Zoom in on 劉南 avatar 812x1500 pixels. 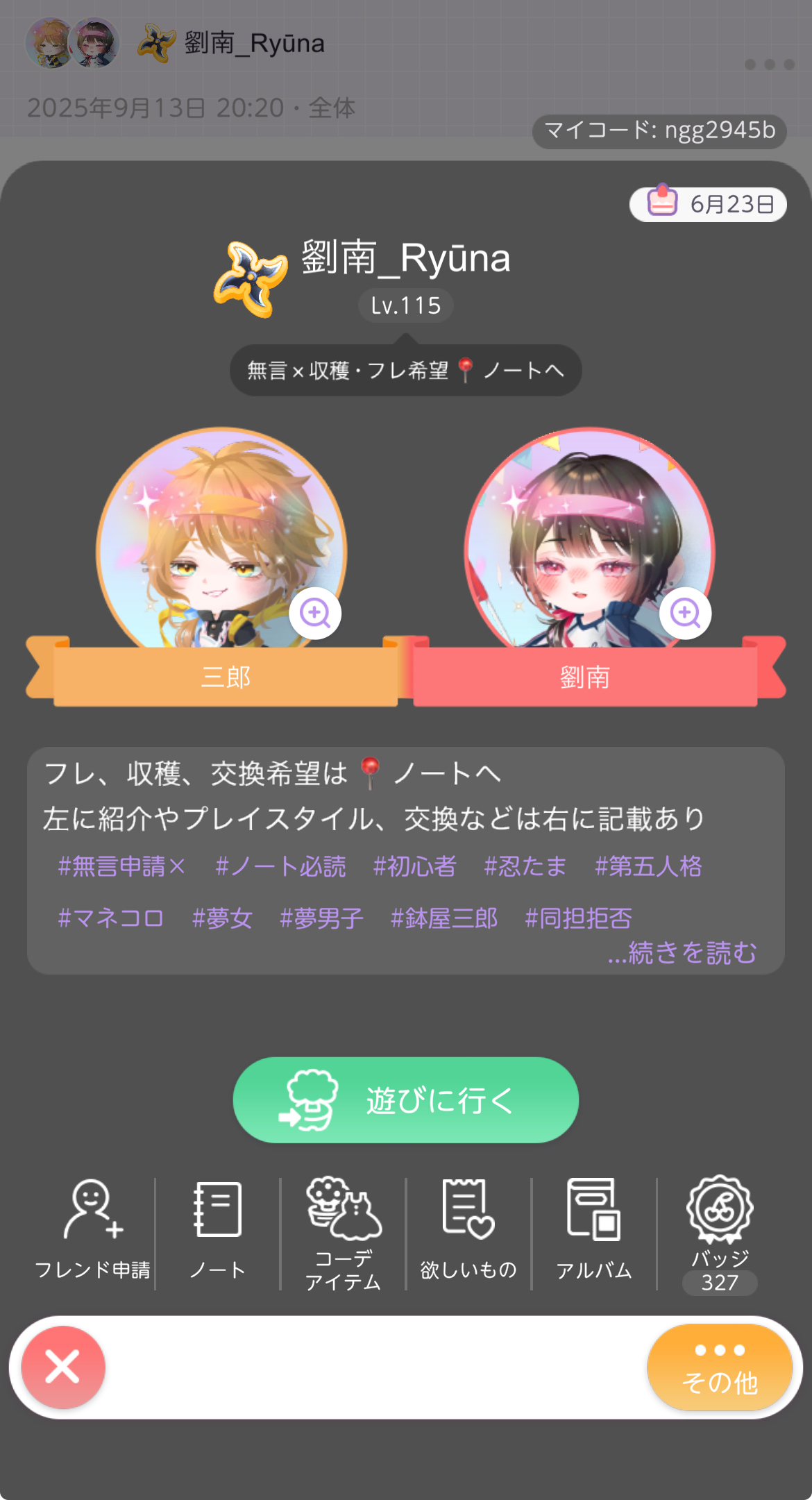point(685,613)
